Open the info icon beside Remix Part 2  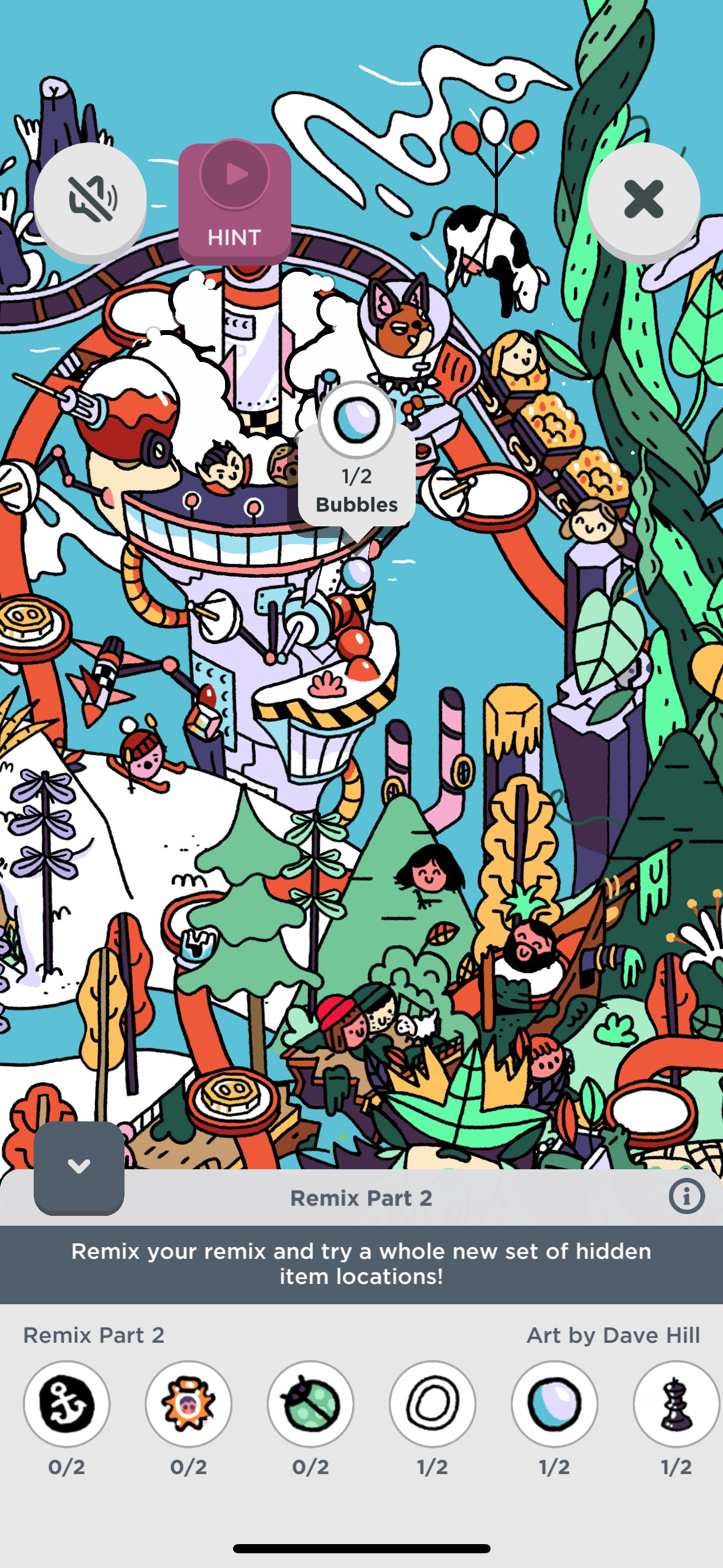pyautogui.click(x=686, y=1196)
